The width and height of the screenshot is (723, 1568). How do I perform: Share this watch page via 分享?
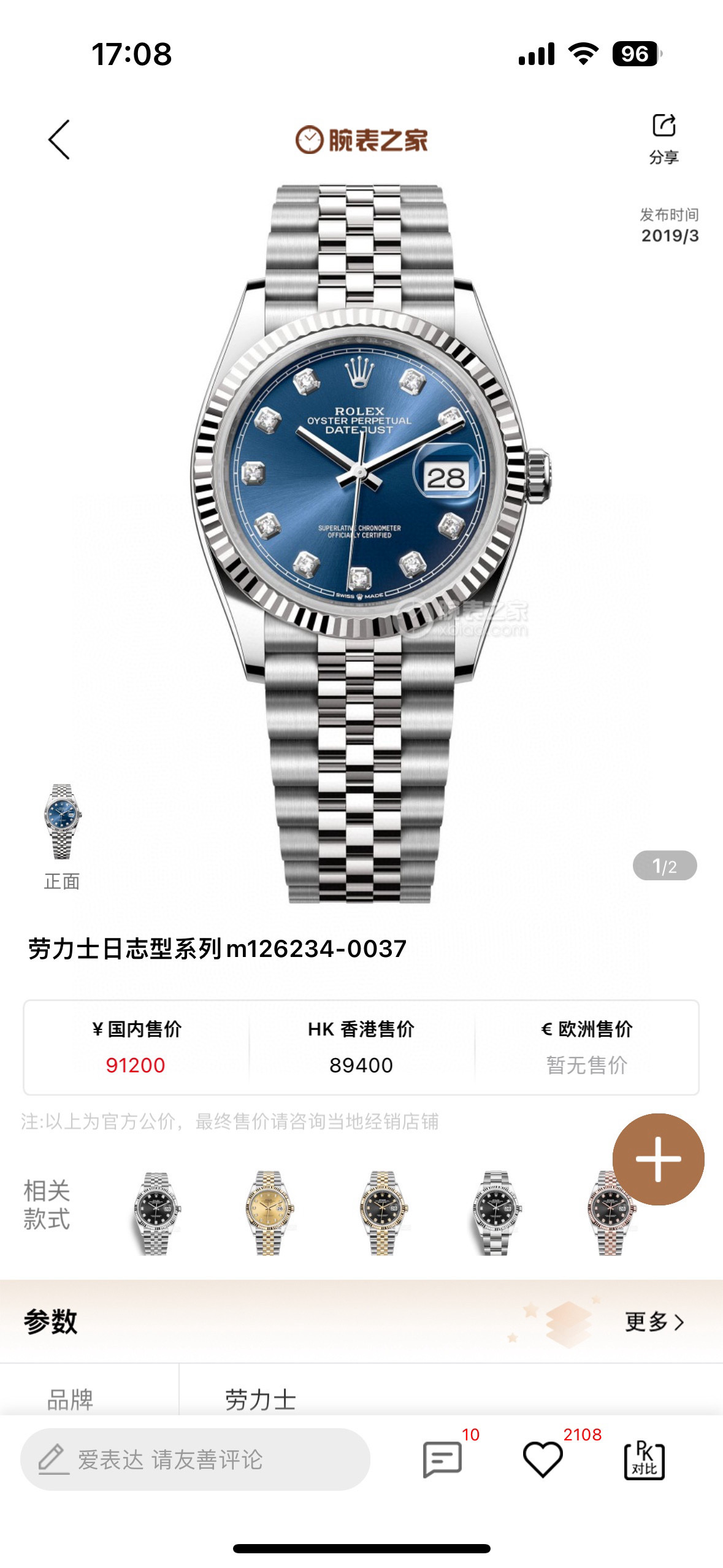(664, 138)
